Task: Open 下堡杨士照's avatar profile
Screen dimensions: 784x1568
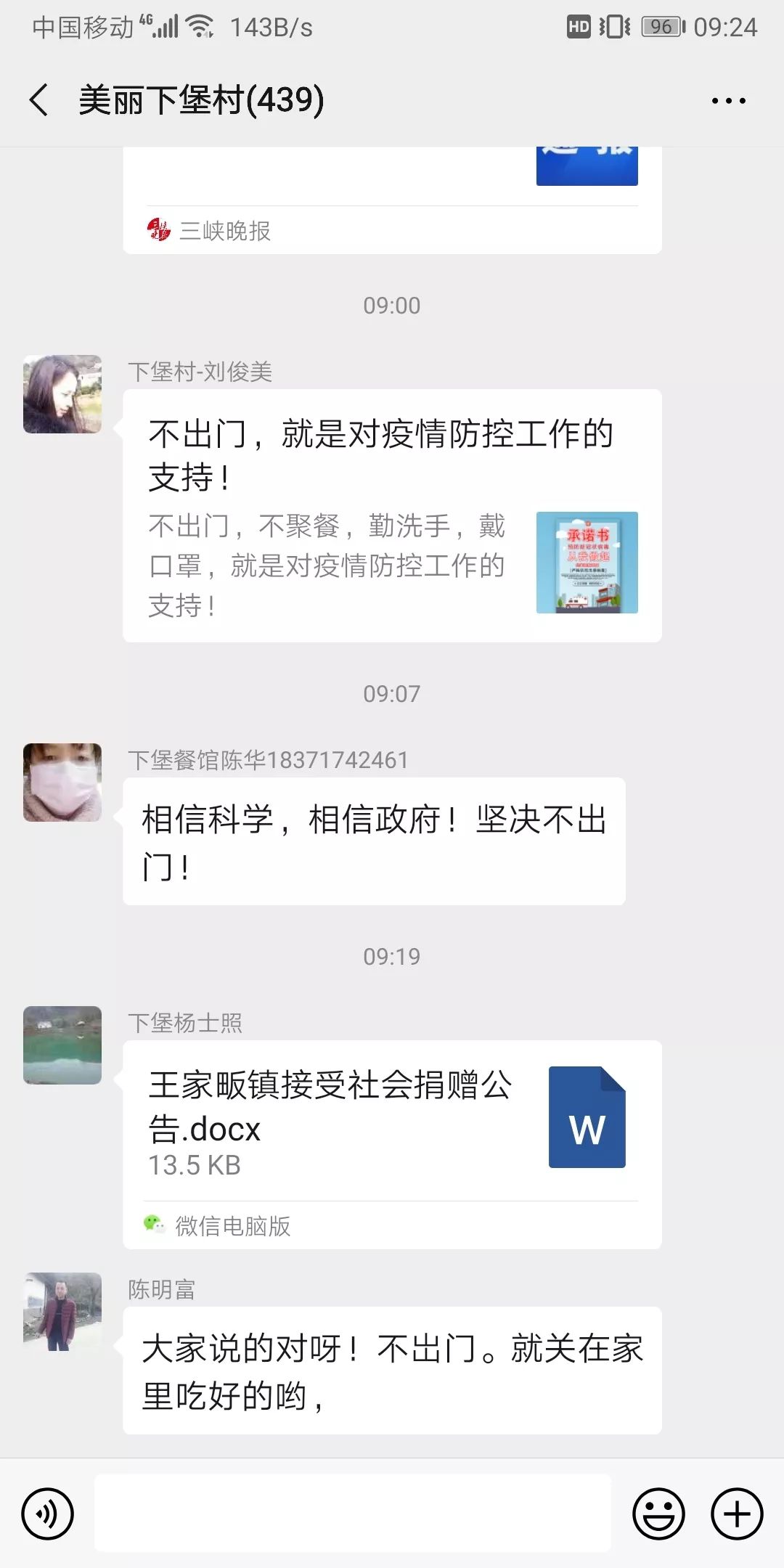Action: pyautogui.click(x=62, y=1045)
